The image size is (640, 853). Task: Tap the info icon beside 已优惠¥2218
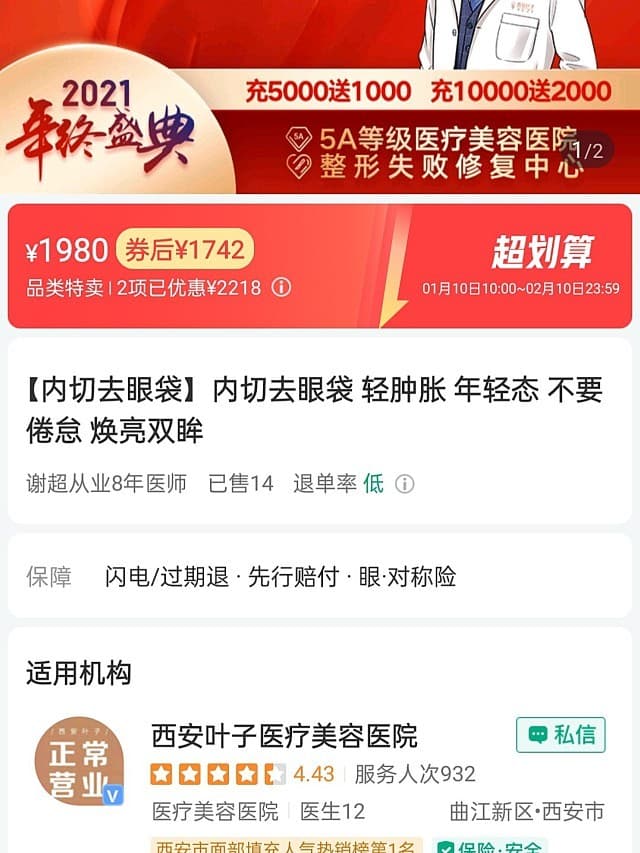point(282,288)
